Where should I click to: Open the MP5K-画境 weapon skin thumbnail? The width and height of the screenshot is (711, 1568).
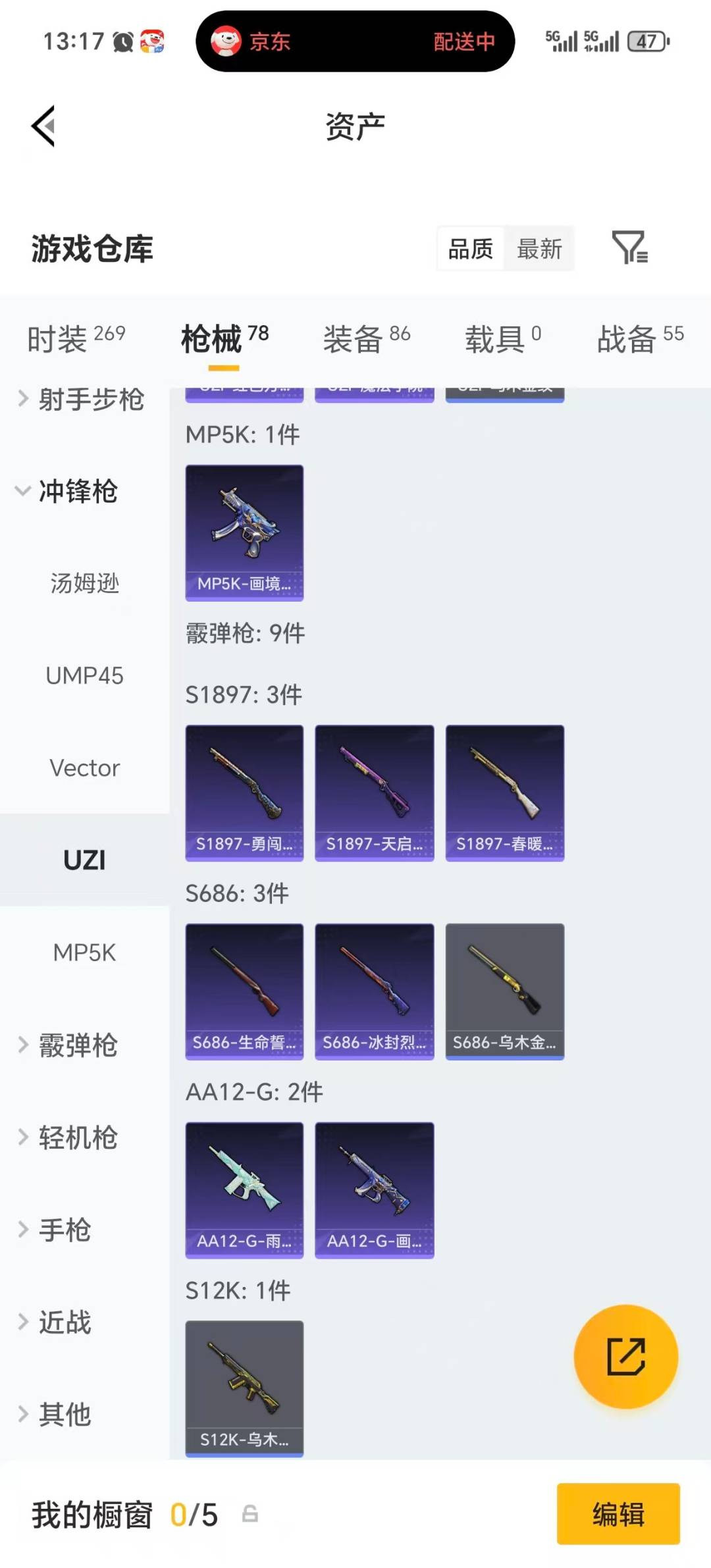[244, 532]
